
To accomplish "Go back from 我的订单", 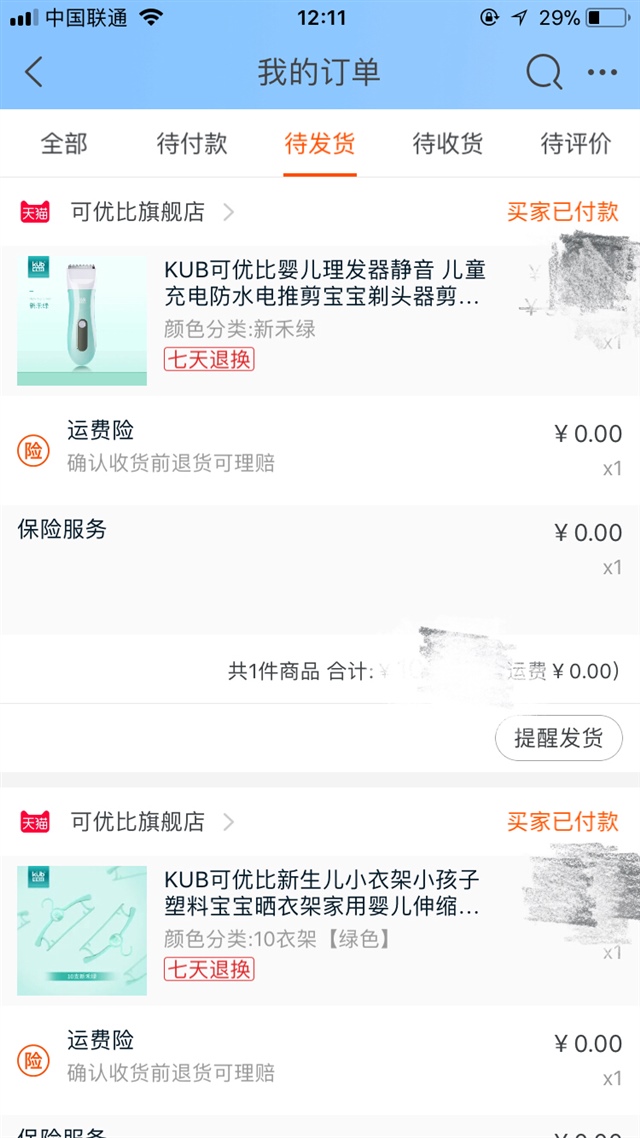I will pos(34,72).
